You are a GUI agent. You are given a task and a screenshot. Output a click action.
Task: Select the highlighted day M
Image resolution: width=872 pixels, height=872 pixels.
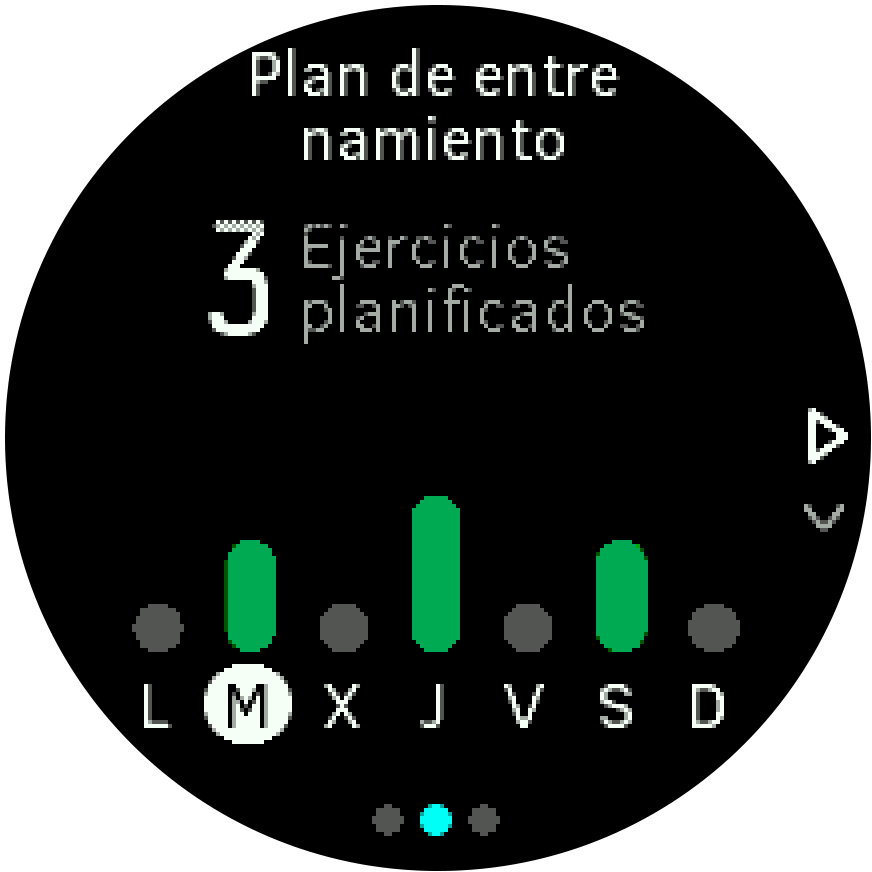click(247, 707)
